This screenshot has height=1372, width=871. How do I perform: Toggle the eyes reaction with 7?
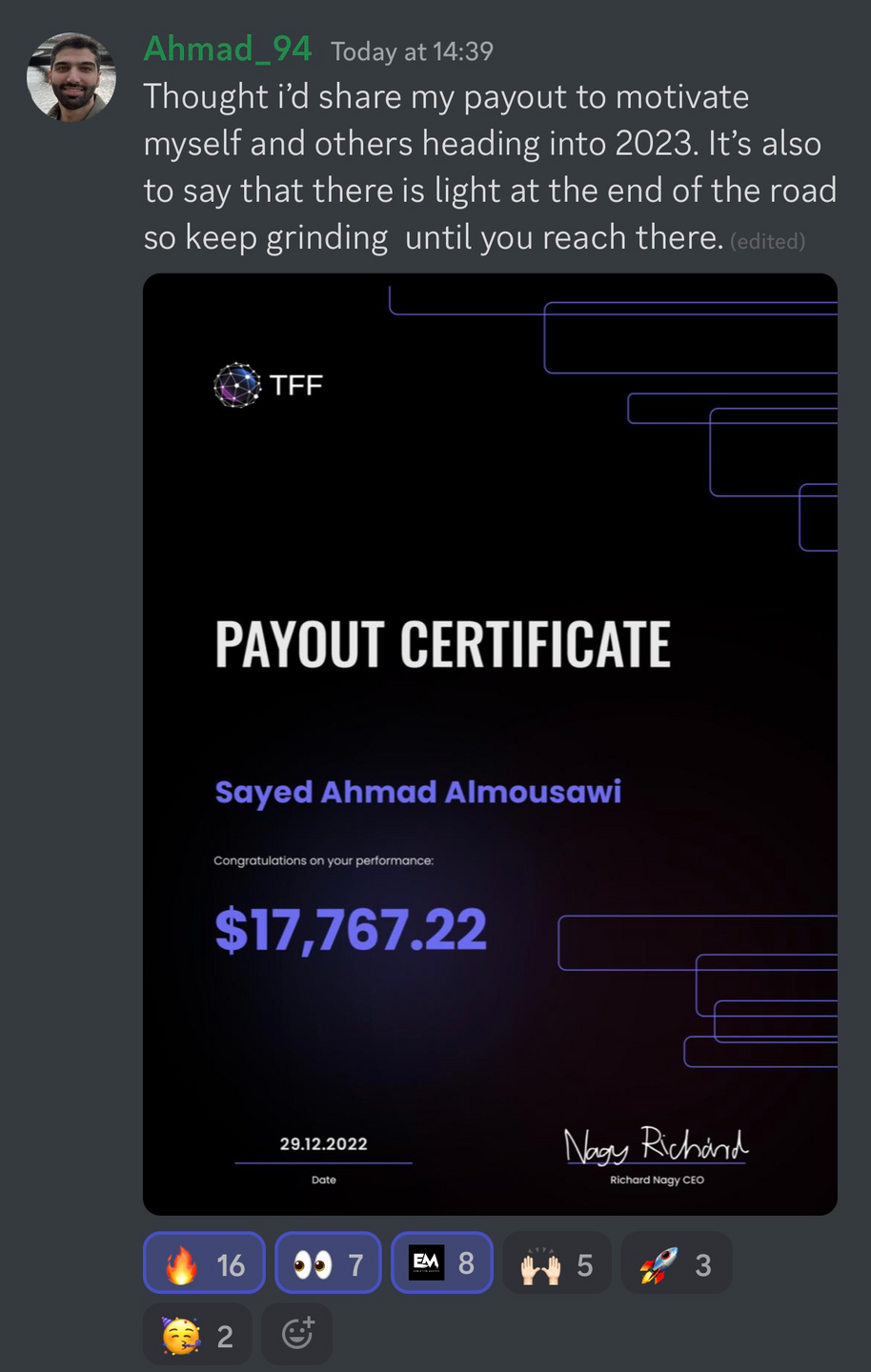click(x=328, y=1263)
